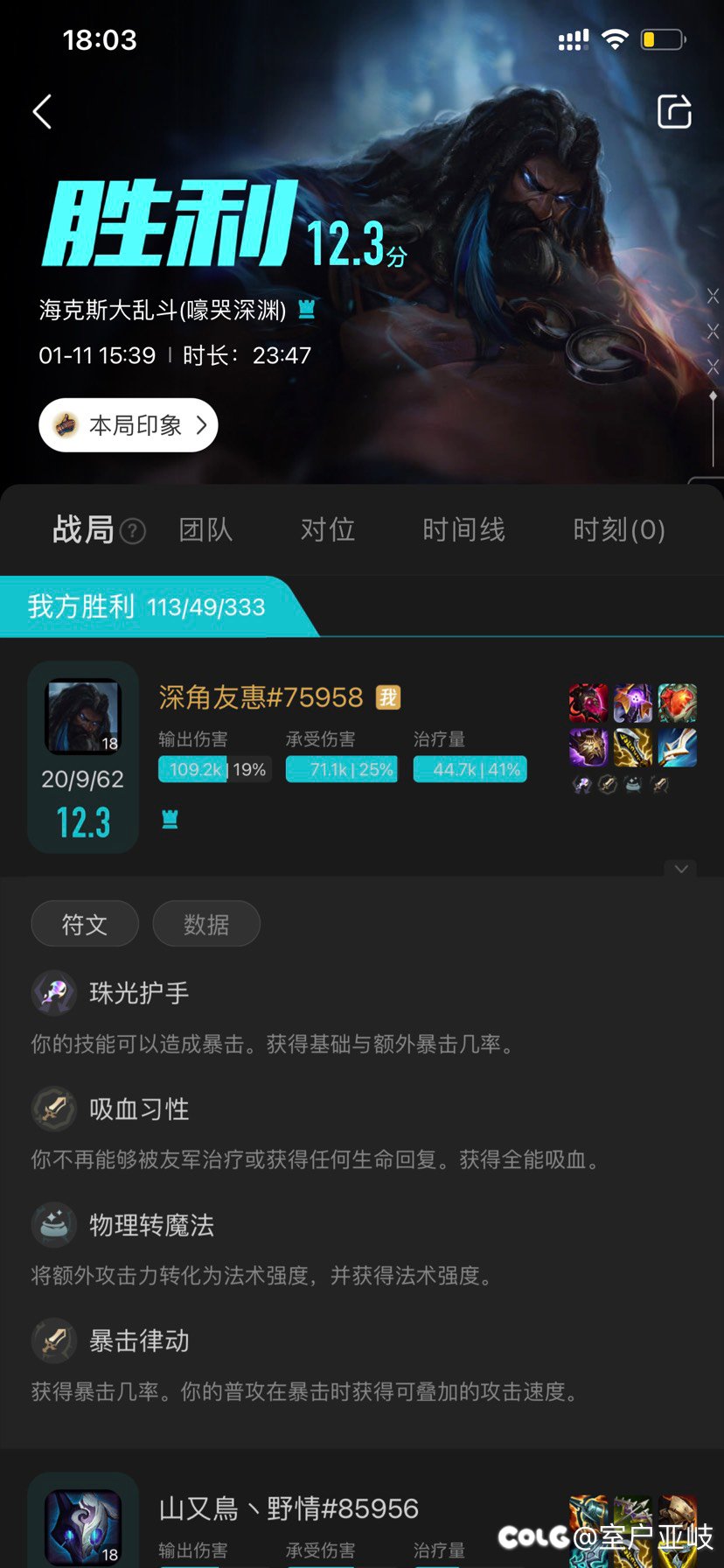Tap the share icon in top right

click(673, 112)
